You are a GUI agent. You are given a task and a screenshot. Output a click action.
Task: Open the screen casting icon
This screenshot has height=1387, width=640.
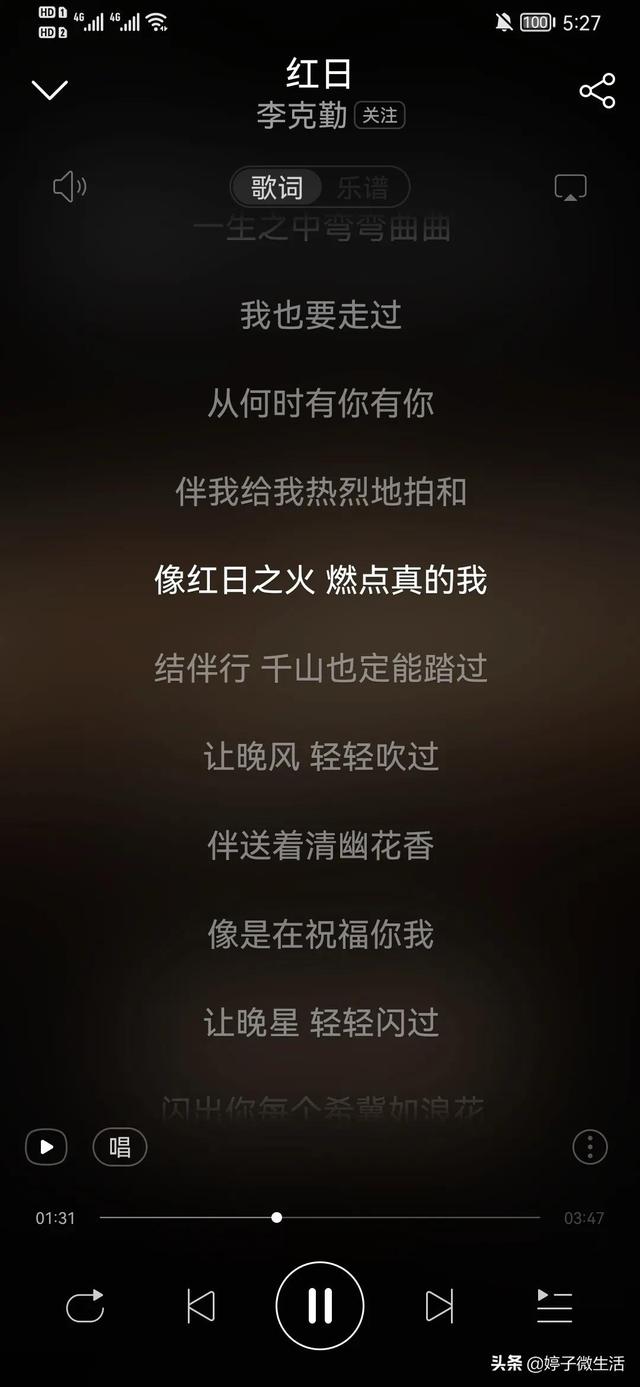coord(570,188)
